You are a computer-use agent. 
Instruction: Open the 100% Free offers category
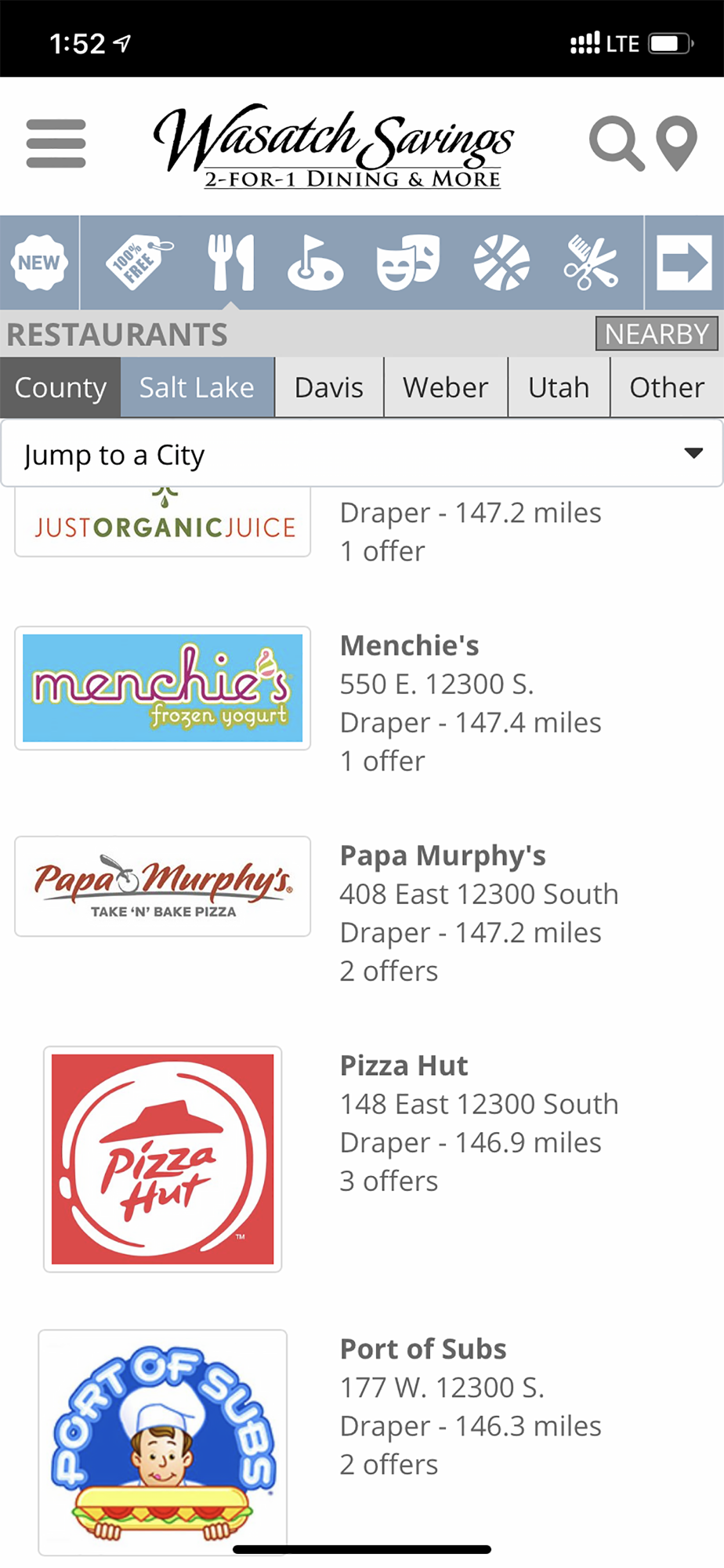139,263
